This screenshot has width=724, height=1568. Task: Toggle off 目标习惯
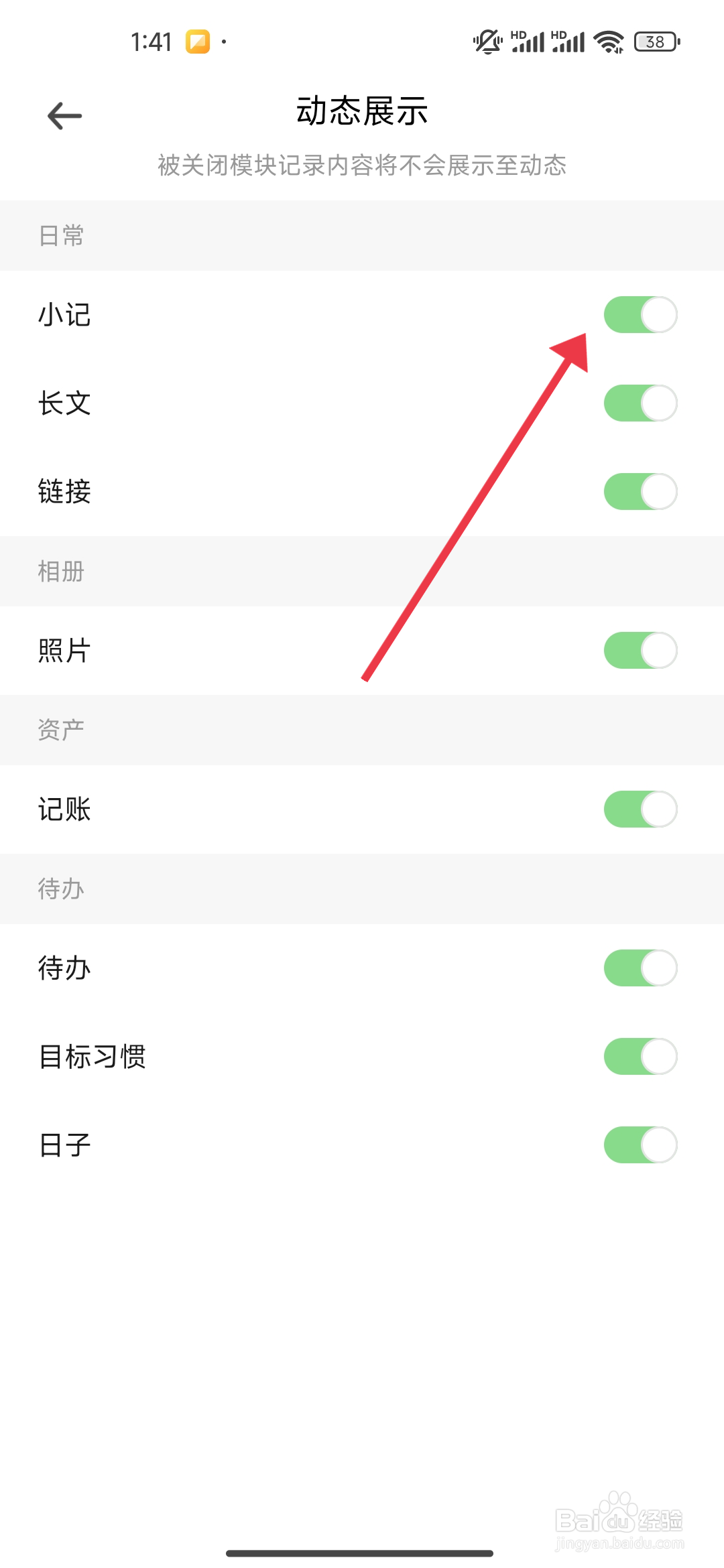coord(640,1055)
